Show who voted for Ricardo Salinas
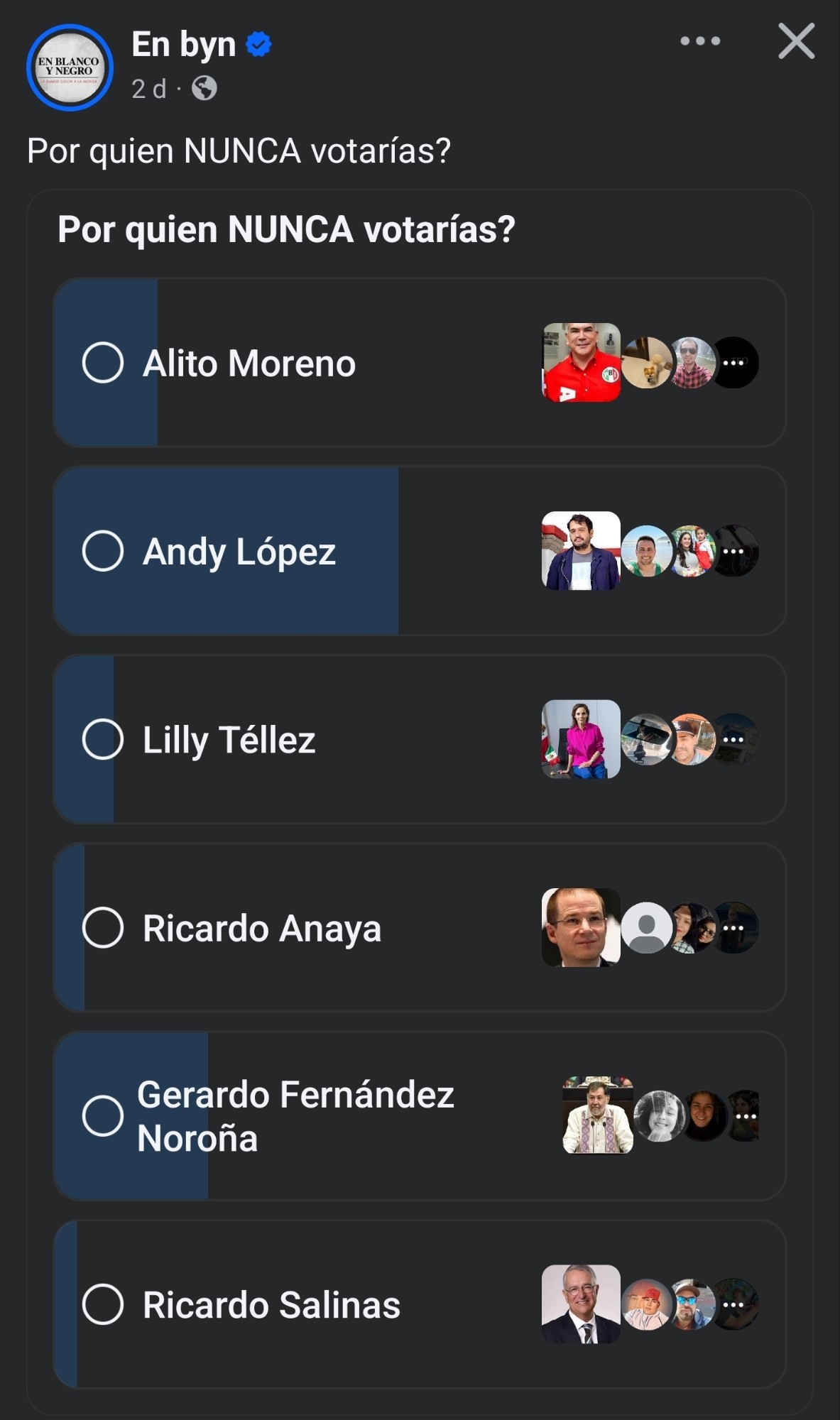840x1420 pixels. click(x=733, y=1304)
